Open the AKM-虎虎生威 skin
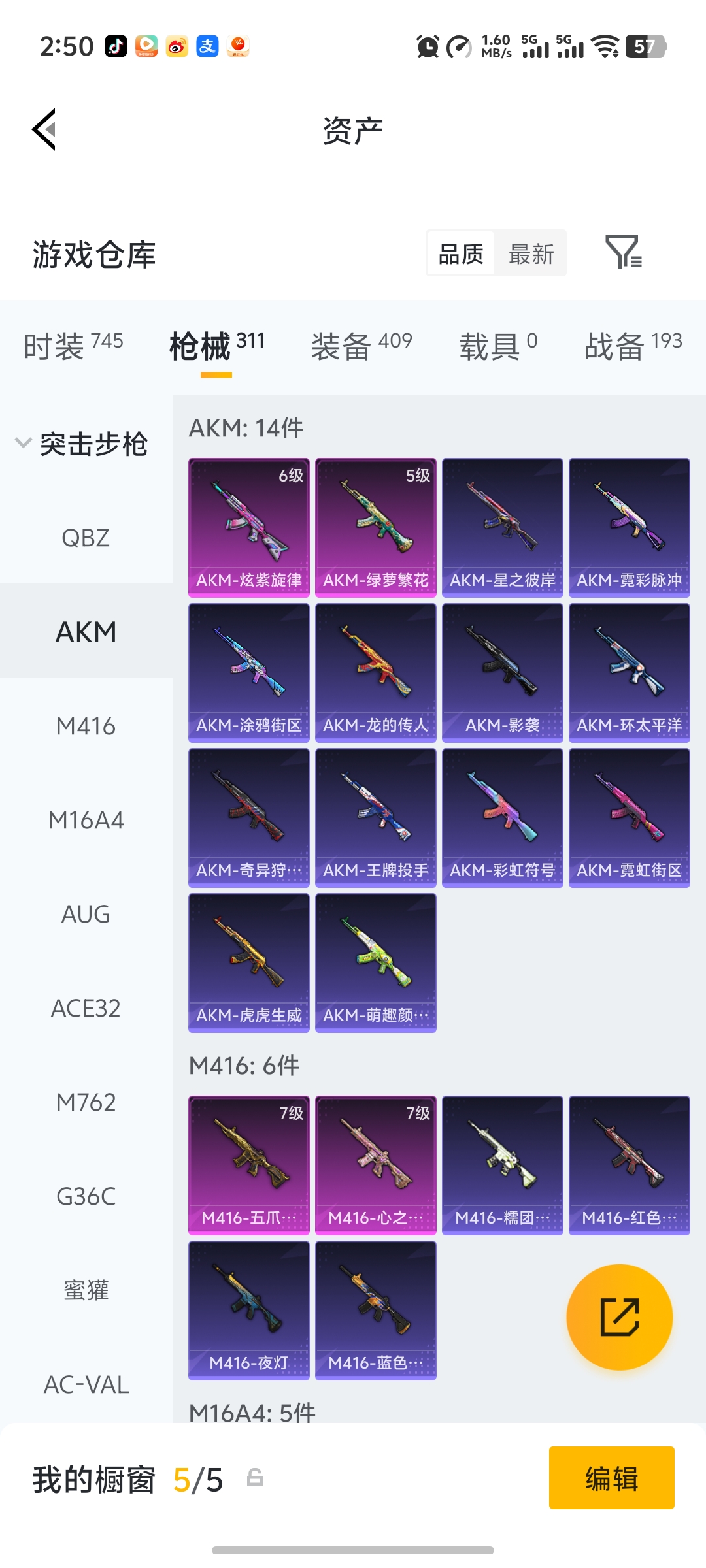The height and width of the screenshot is (1568, 706). point(248,962)
